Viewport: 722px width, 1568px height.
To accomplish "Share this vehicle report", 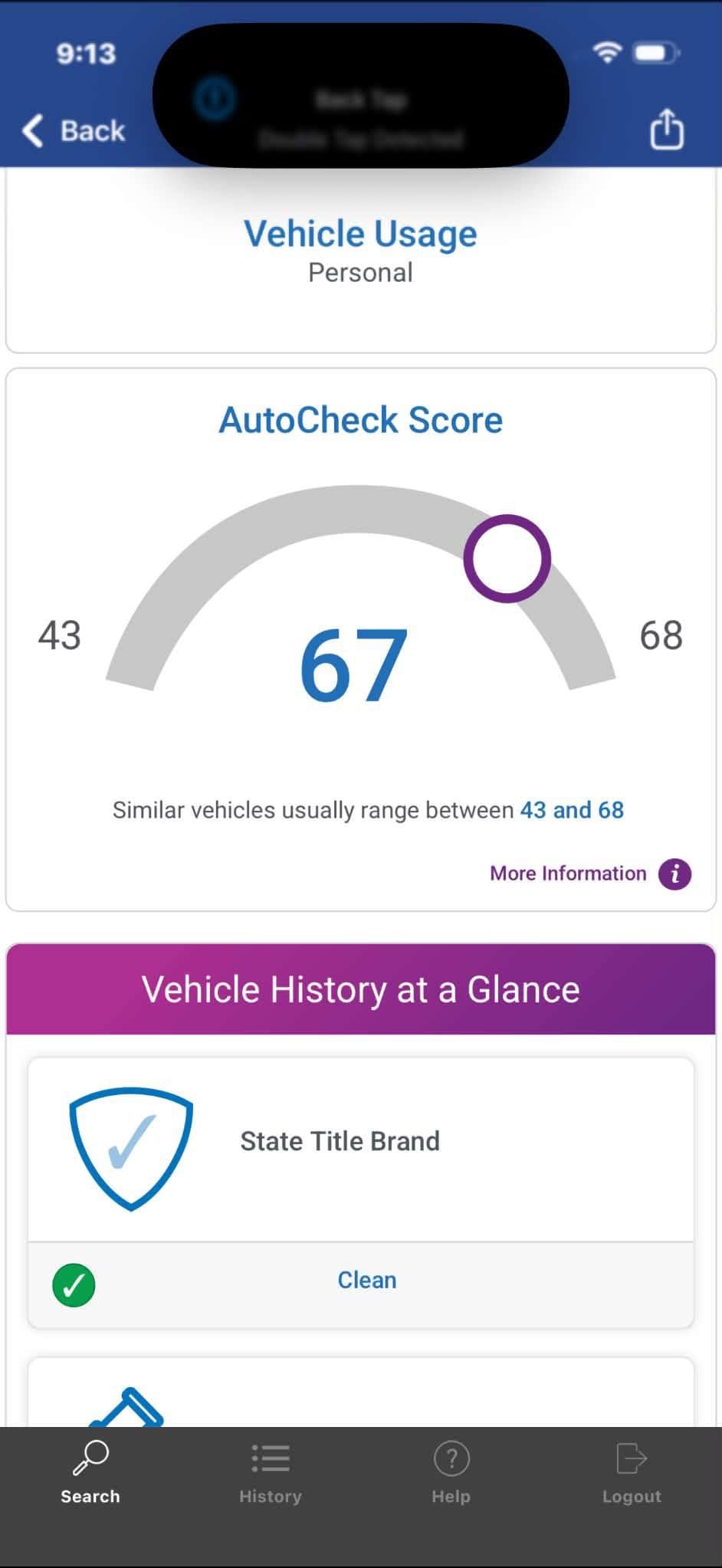I will point(666,128).
